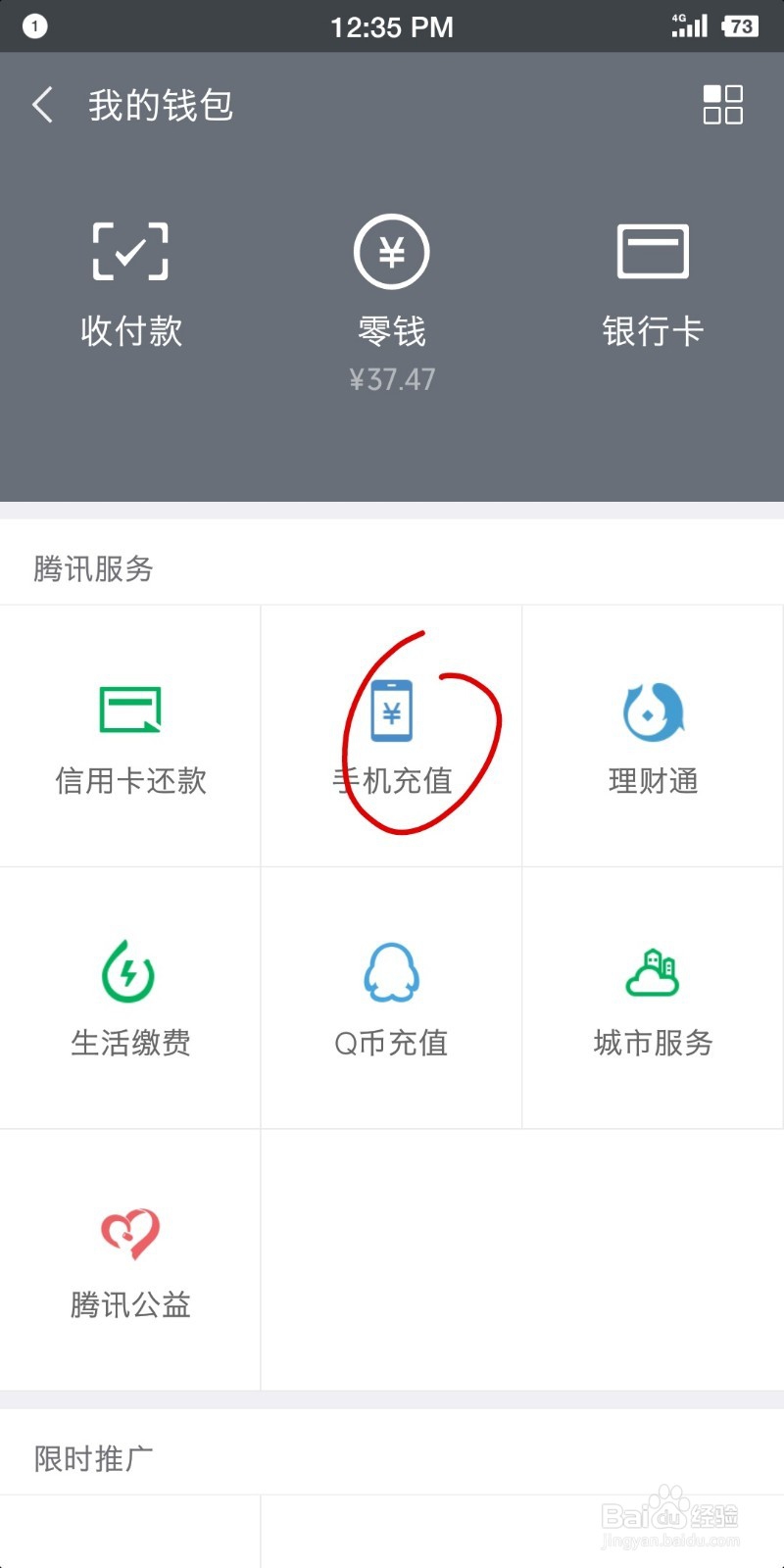The height and width of the screenshot is (1568, 784).
Task: Click the 限时推广 promotions section
Action: [92, 1457]
